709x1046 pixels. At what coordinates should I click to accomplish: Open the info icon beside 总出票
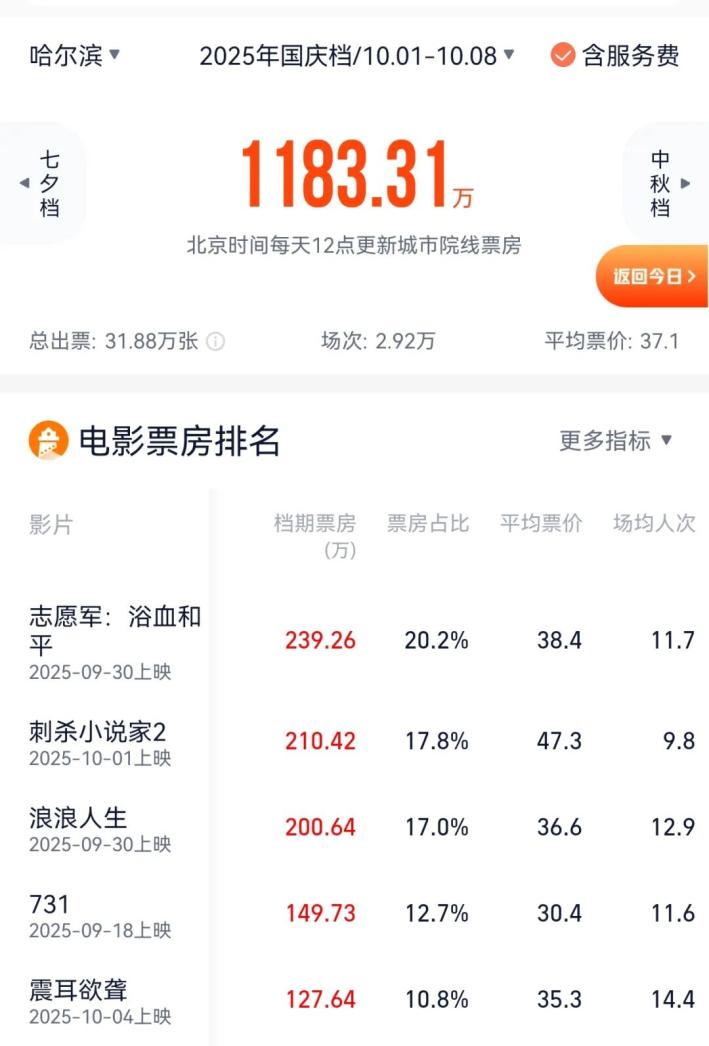[x=216, y=342]
